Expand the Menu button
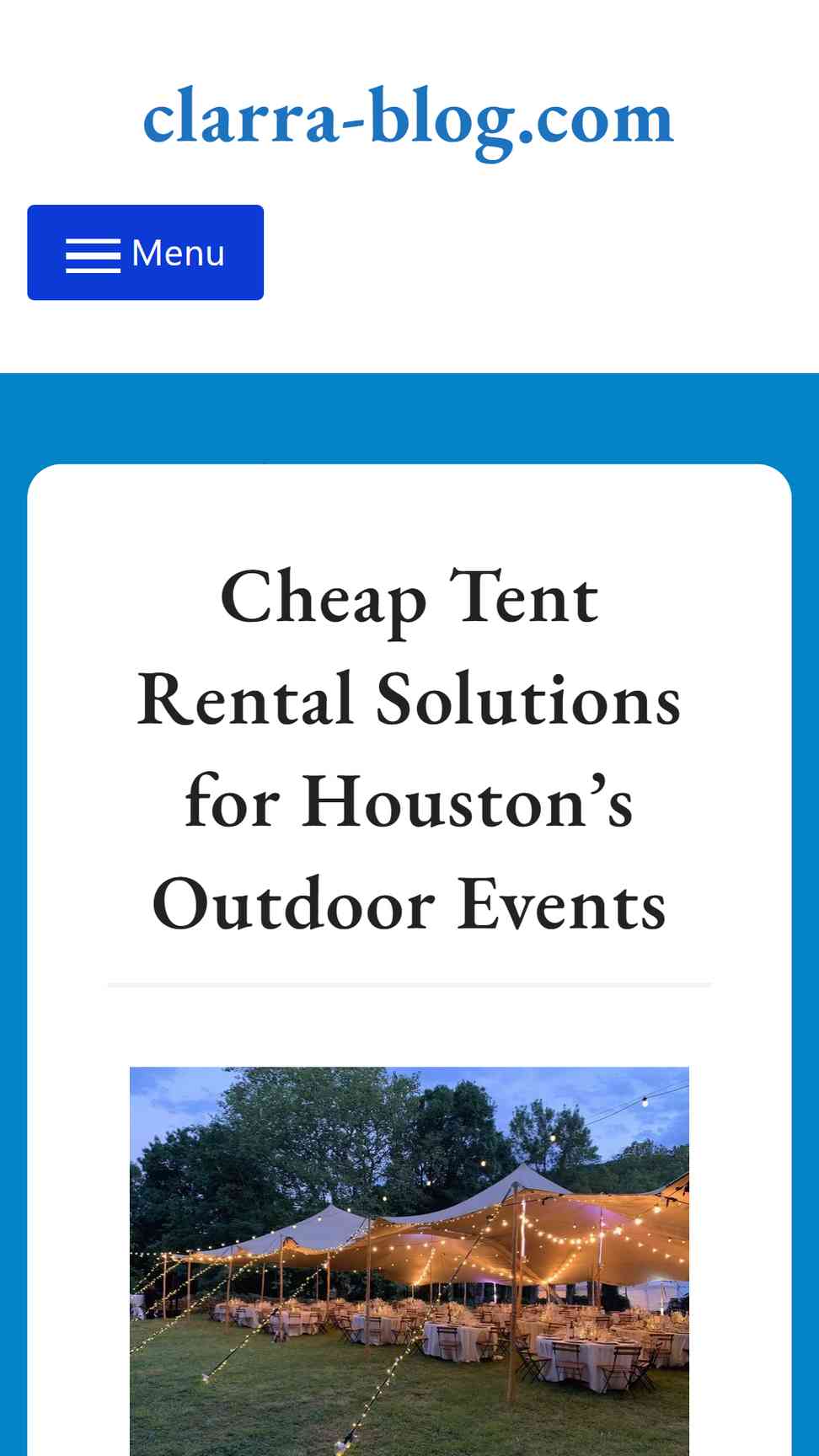 click(145, 253)
